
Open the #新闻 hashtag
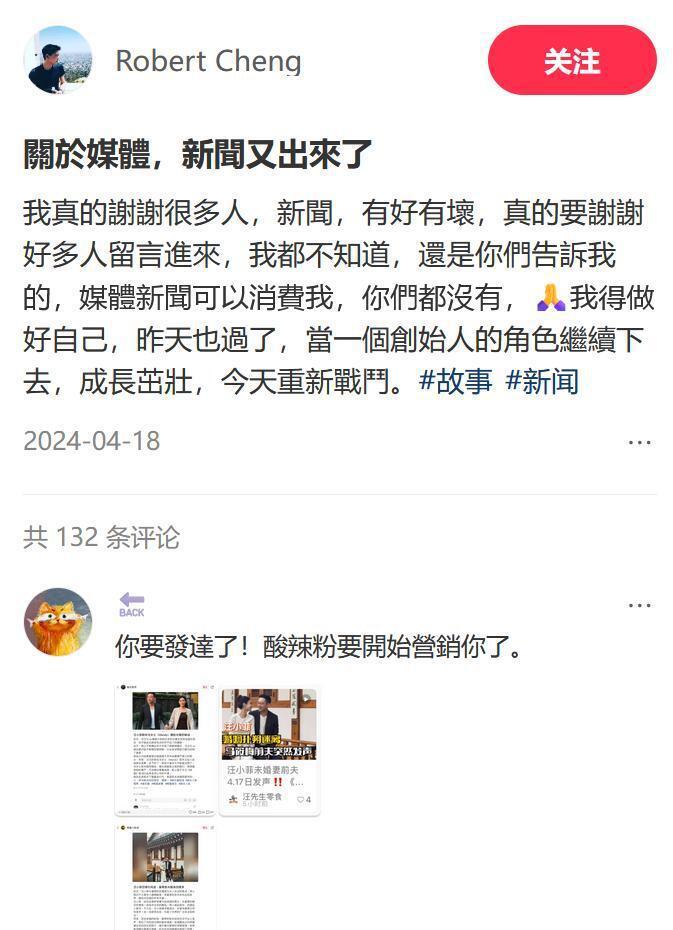pyautogui.click(x=542, y=381)
